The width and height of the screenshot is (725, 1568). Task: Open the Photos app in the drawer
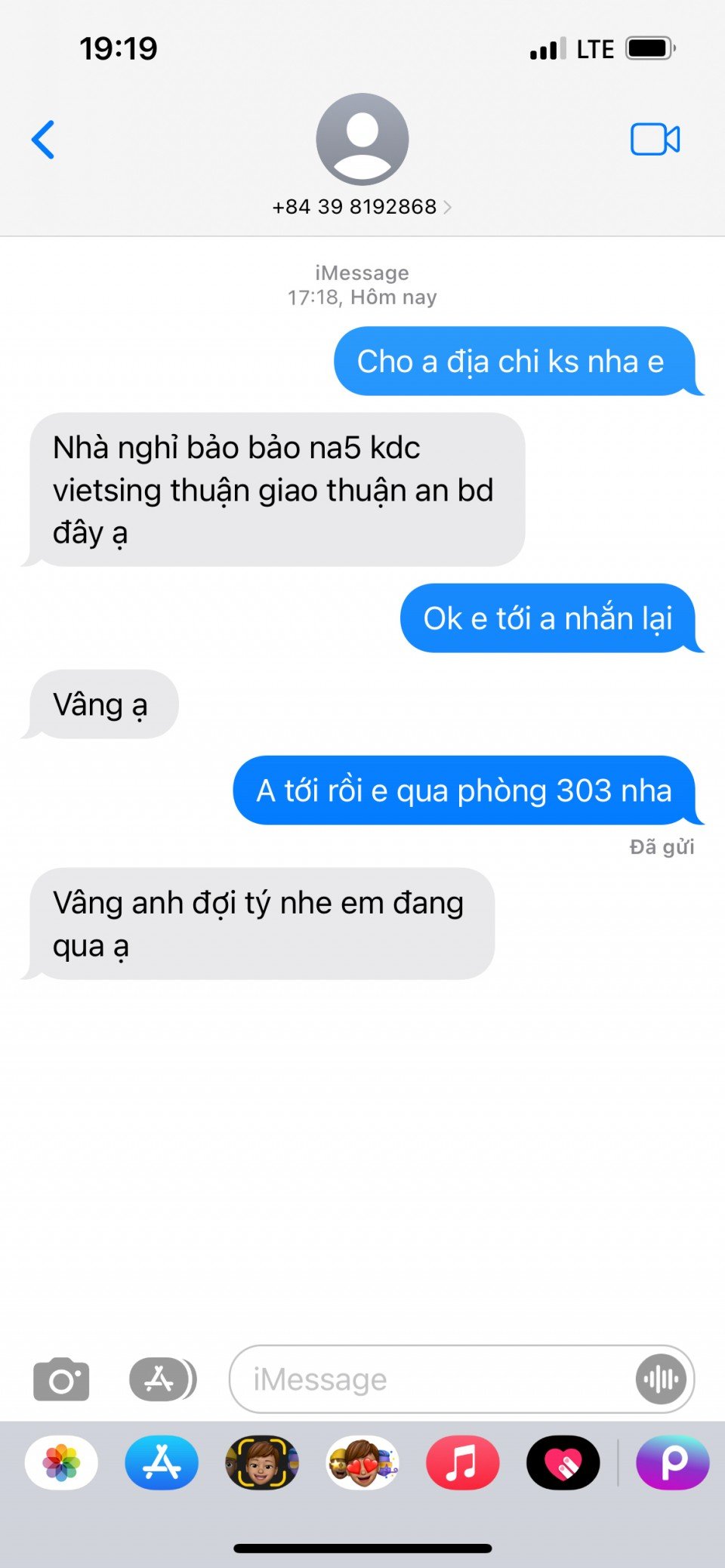[61, 1462]
